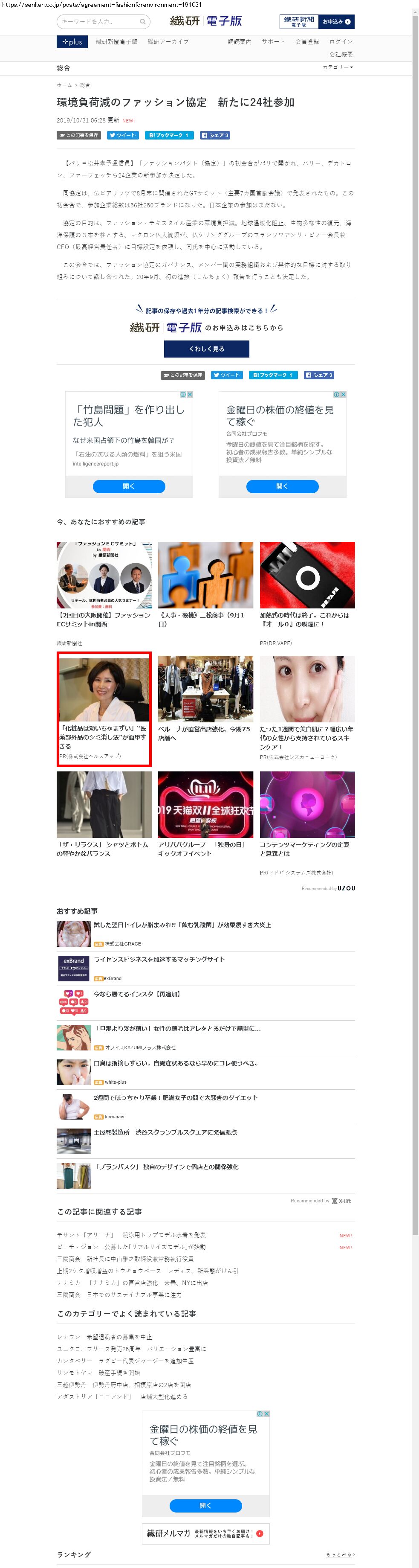
Task: Tap the くわしく見る button
Action: (206, 349)
